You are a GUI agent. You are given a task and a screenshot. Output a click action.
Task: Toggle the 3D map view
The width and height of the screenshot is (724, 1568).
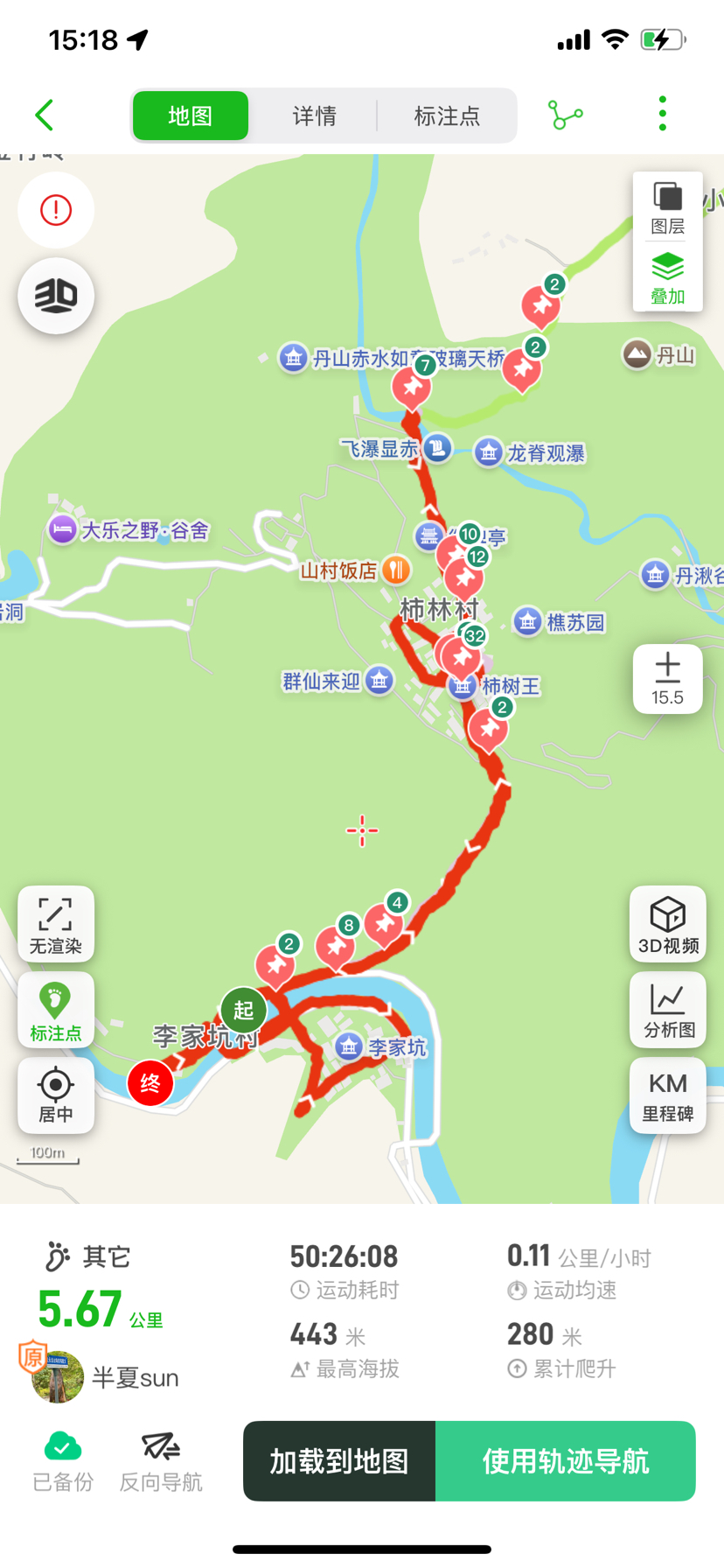tap(56, 296)
